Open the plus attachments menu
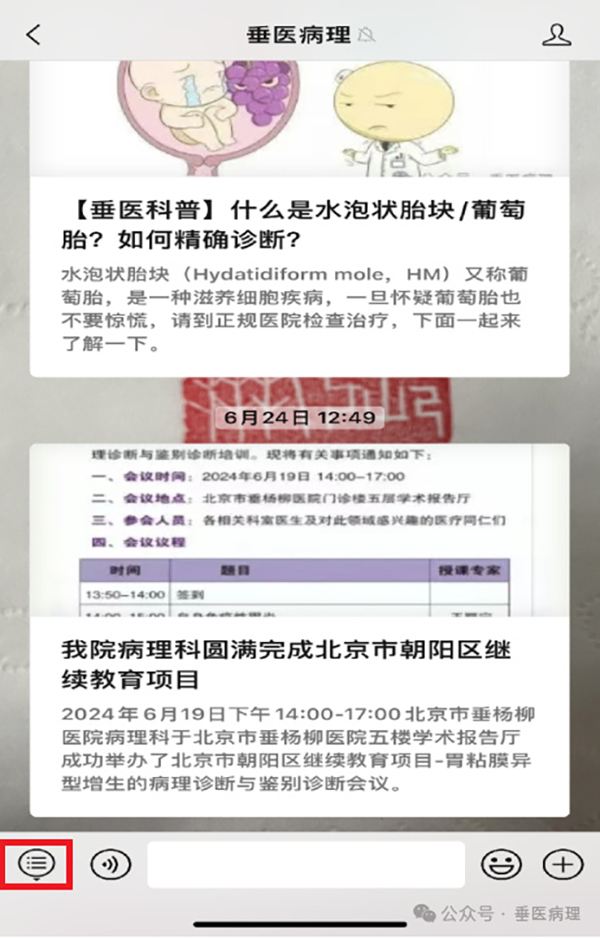 [562, 864]
